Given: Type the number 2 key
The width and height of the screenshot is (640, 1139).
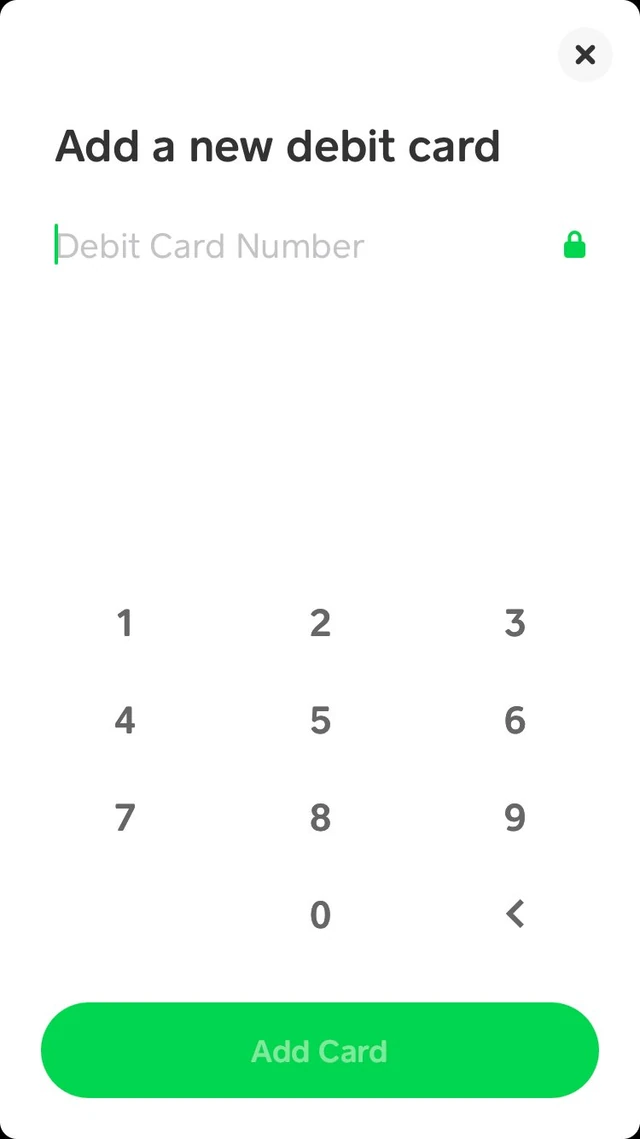Looking at the screenshot, I should pos(320,623).
